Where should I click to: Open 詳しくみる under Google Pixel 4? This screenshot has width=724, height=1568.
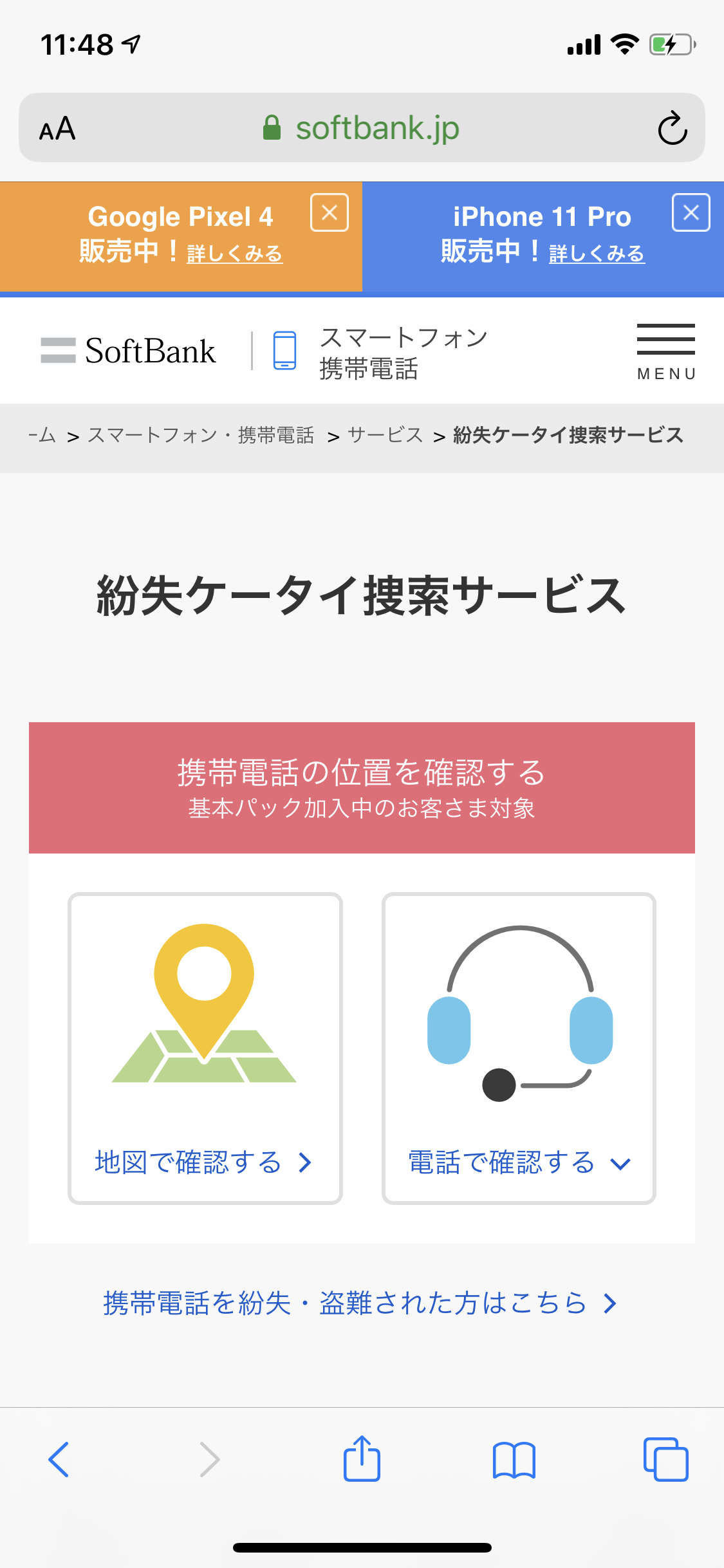[234, 254]
